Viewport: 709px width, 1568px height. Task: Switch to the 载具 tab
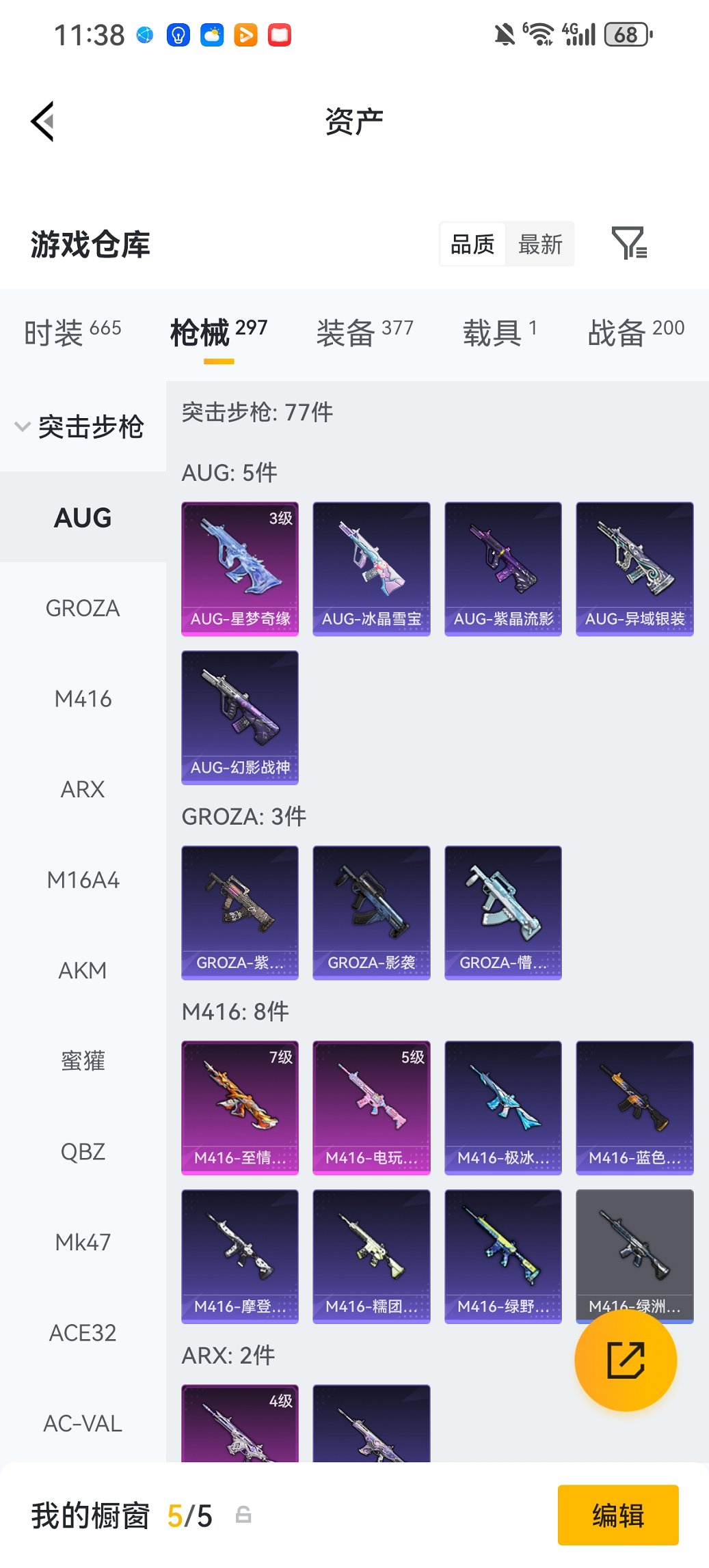(x=499, y=333)
